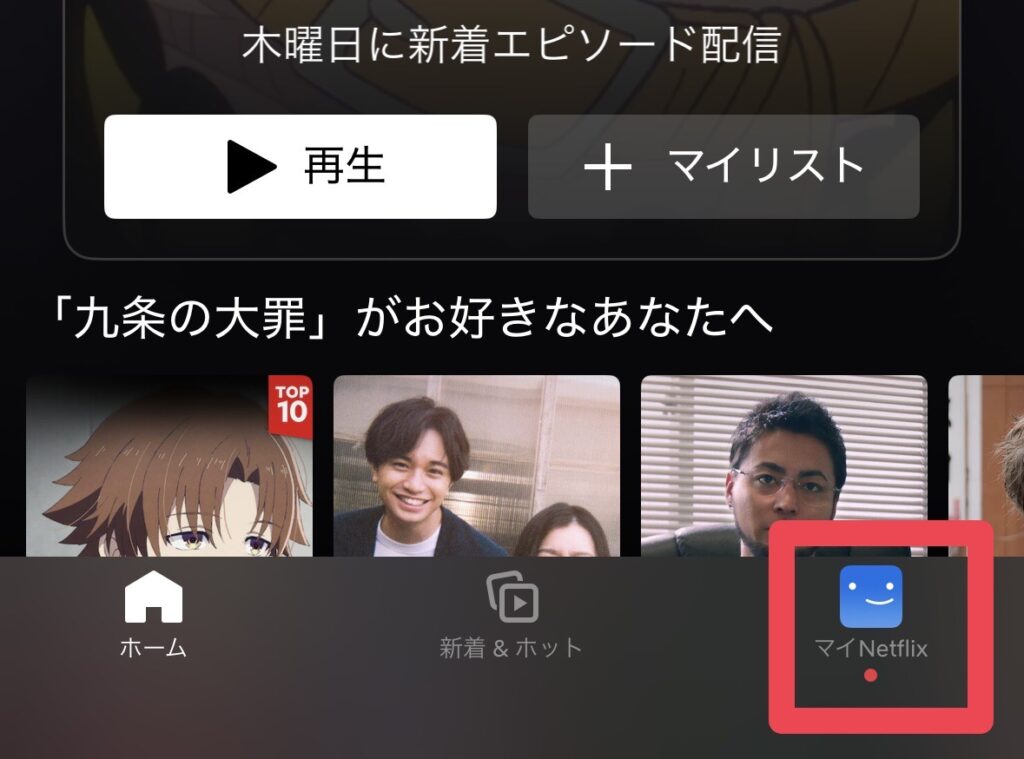Tap the 再生 play button
1024x759 pixels.
coord(300,167)
